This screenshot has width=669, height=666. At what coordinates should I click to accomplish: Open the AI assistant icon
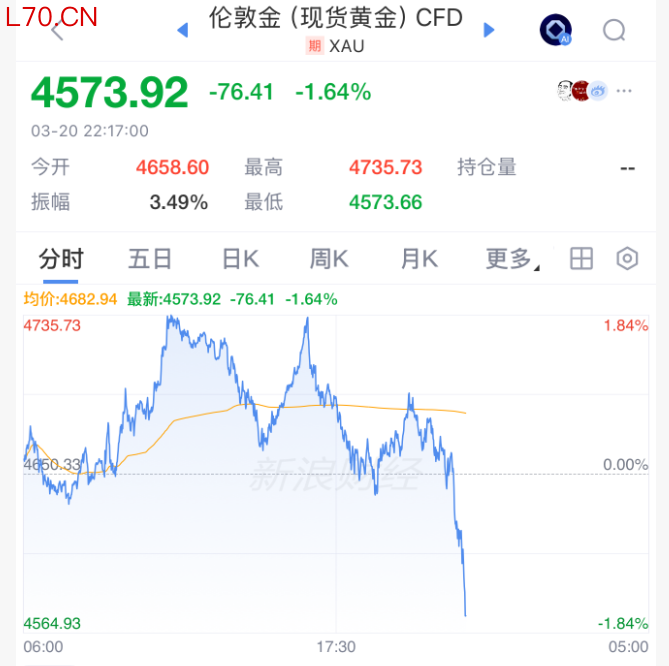(554, 31)
